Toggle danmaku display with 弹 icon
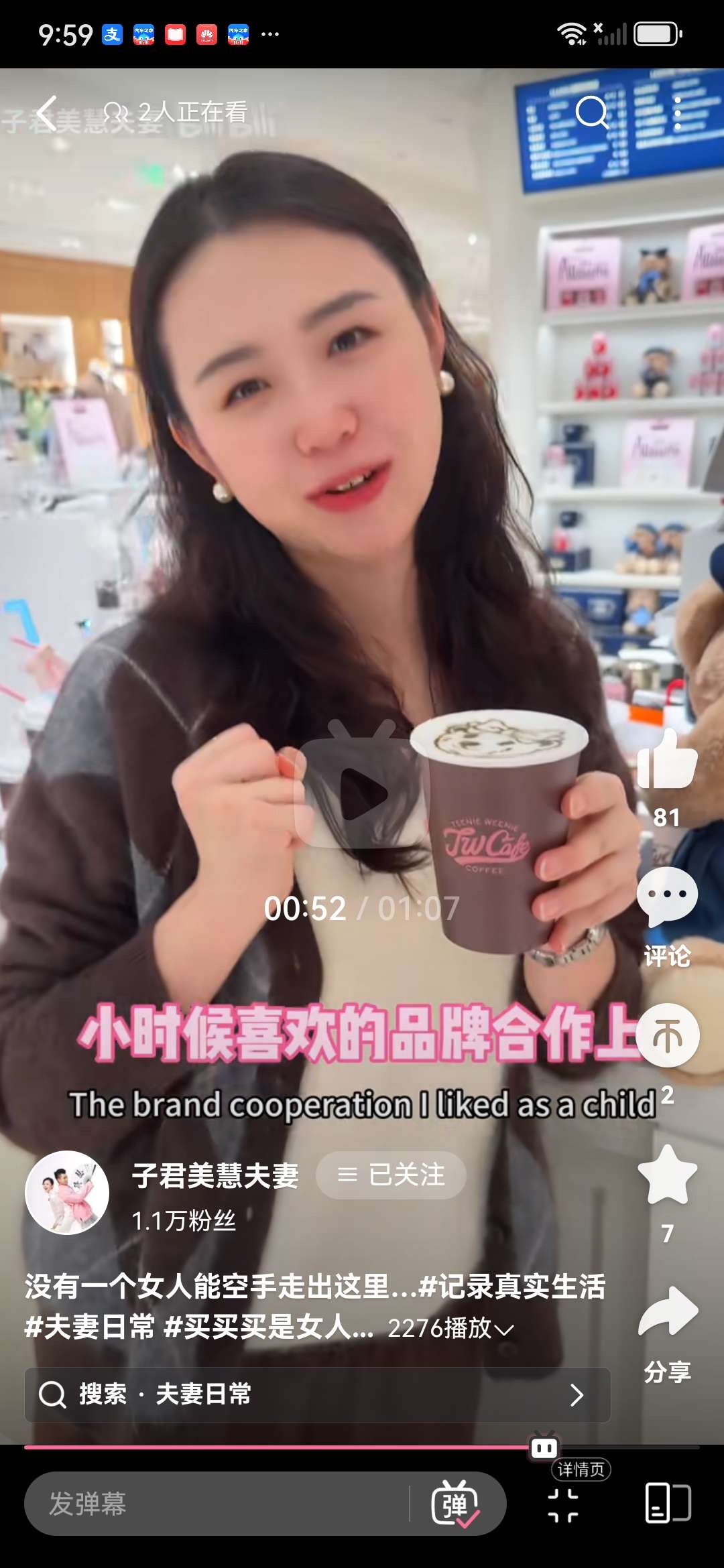This screenshot has height=1568, width=724. point(455,1504)
